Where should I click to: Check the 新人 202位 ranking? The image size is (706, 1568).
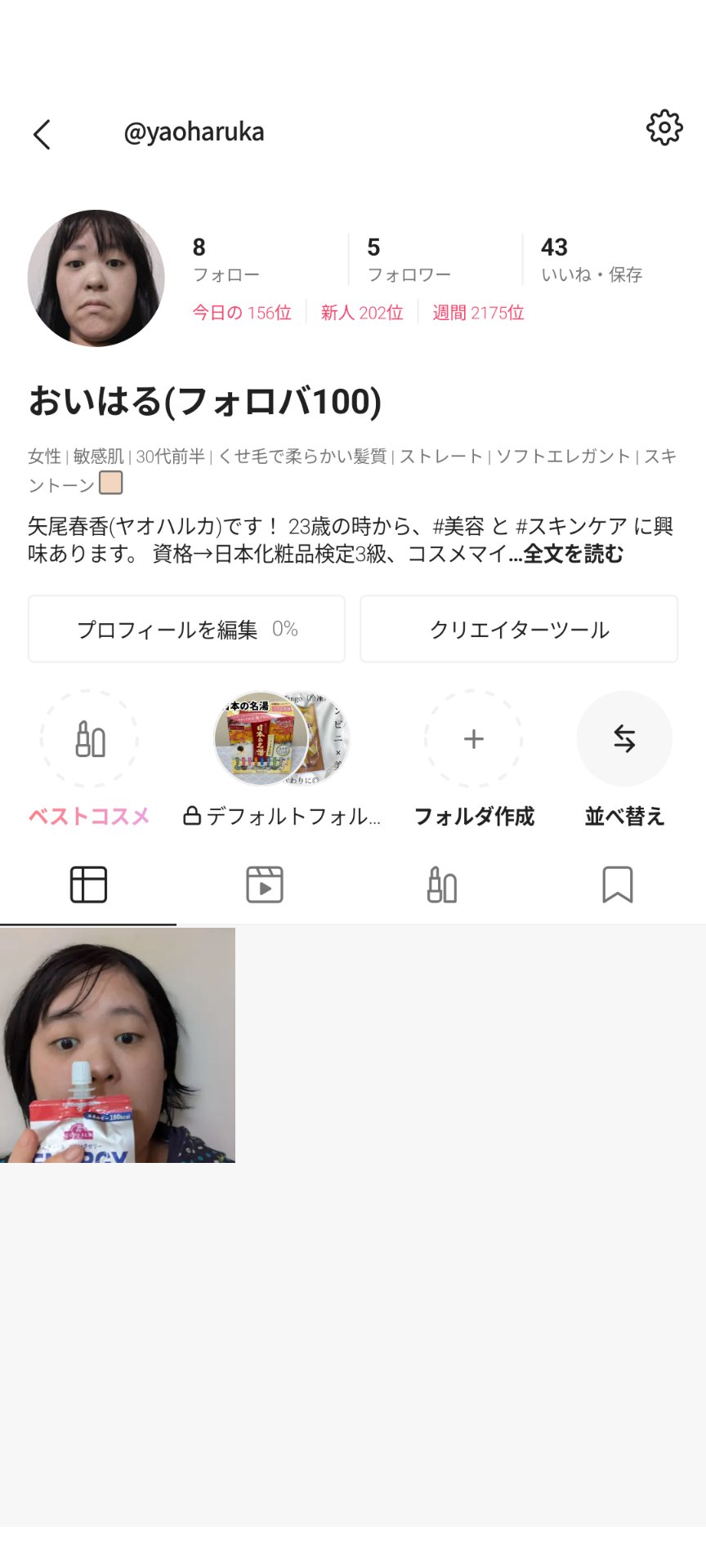click(x=361, y=313)
